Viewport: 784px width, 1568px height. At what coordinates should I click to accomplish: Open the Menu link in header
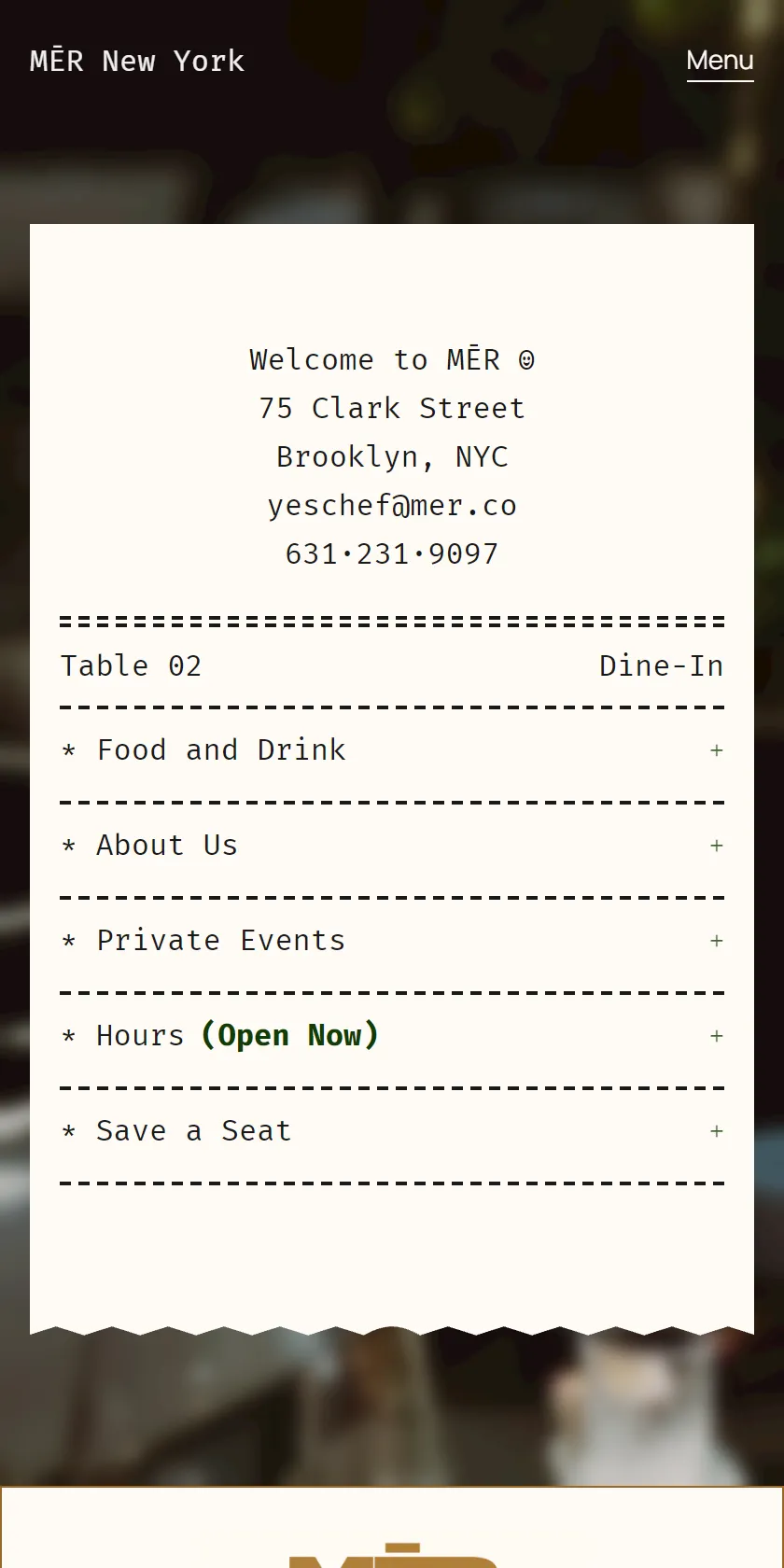coord(720,61)
